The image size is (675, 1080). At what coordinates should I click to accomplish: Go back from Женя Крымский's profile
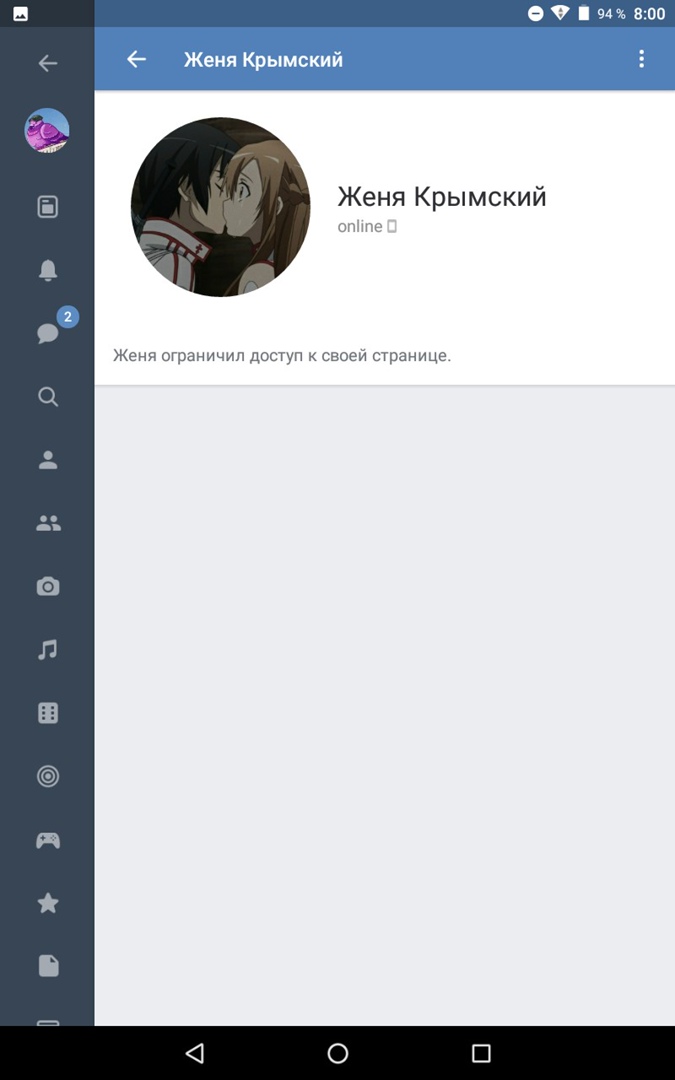coord(136,60)
